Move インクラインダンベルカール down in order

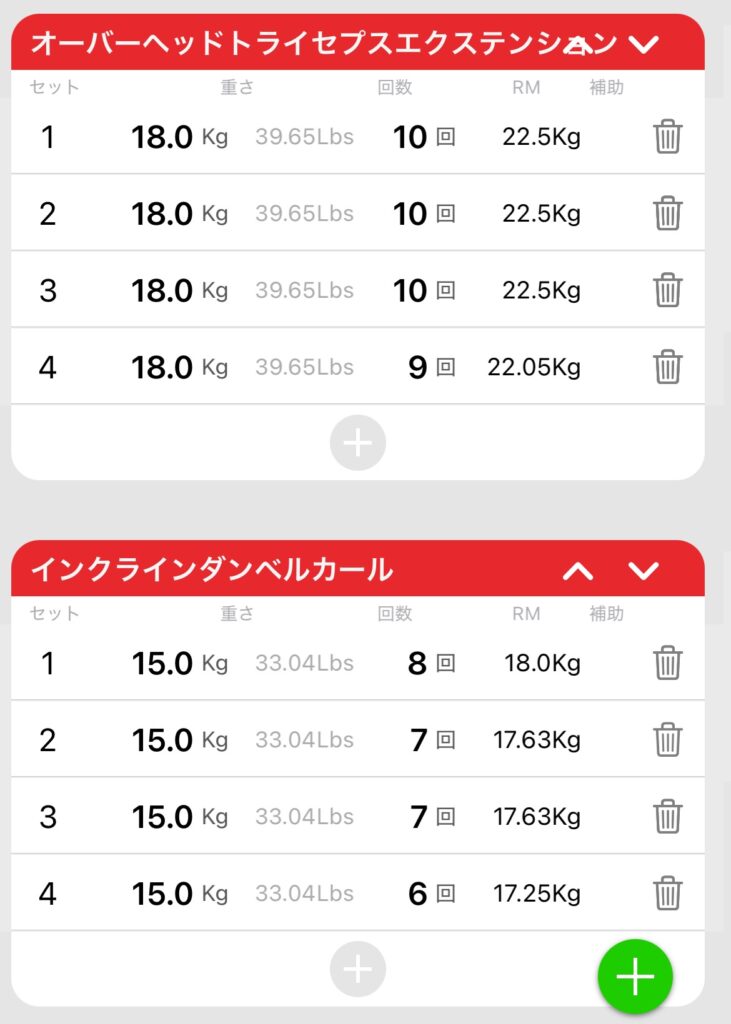click(x=644, y=570)
